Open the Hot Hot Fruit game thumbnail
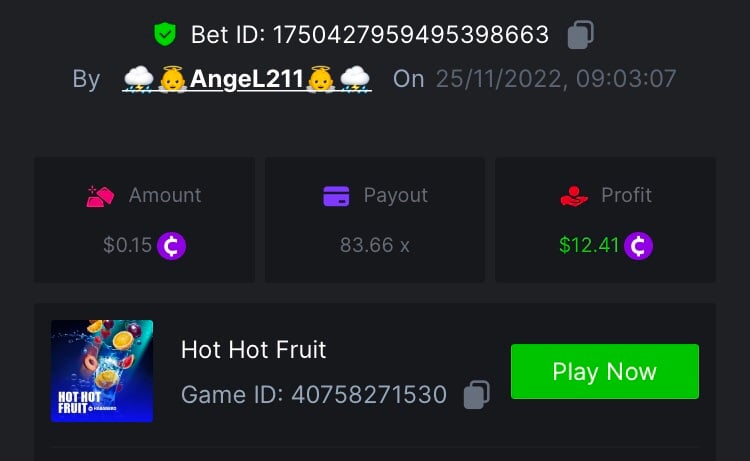 tap(102, 371)
